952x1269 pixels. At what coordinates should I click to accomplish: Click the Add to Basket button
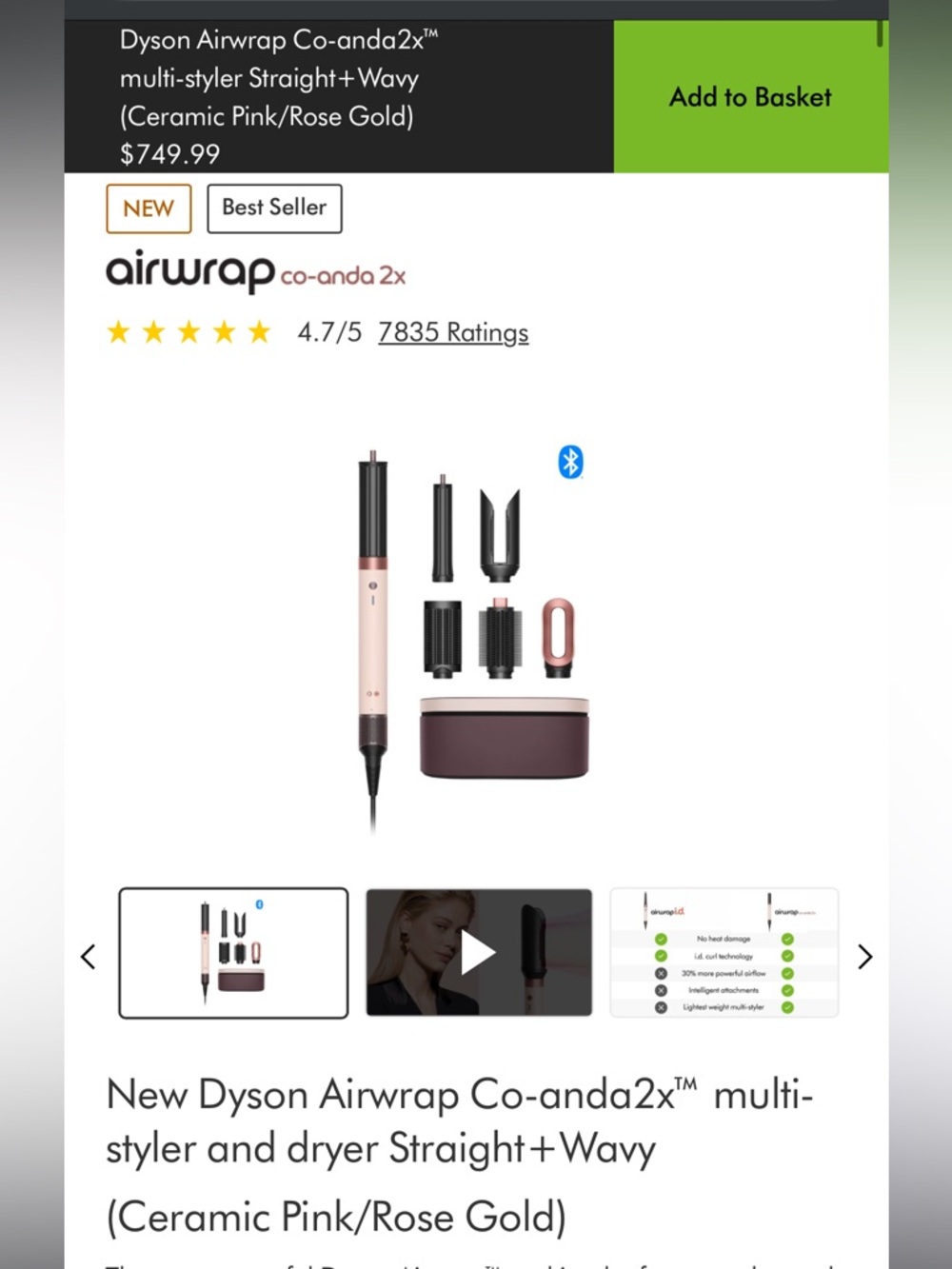pyautogui.click(x=750, y=97)
